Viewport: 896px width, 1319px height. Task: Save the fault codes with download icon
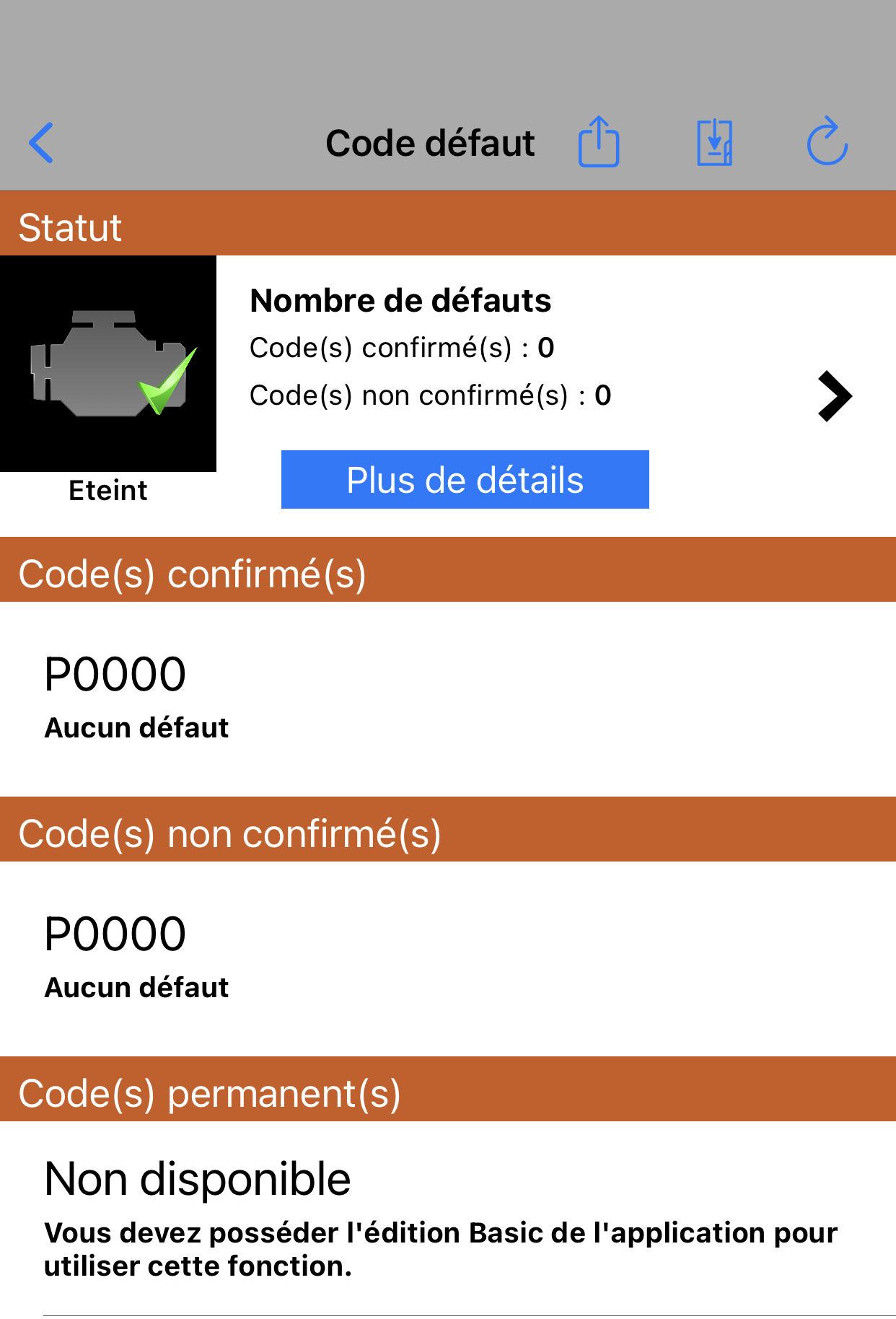714,142
